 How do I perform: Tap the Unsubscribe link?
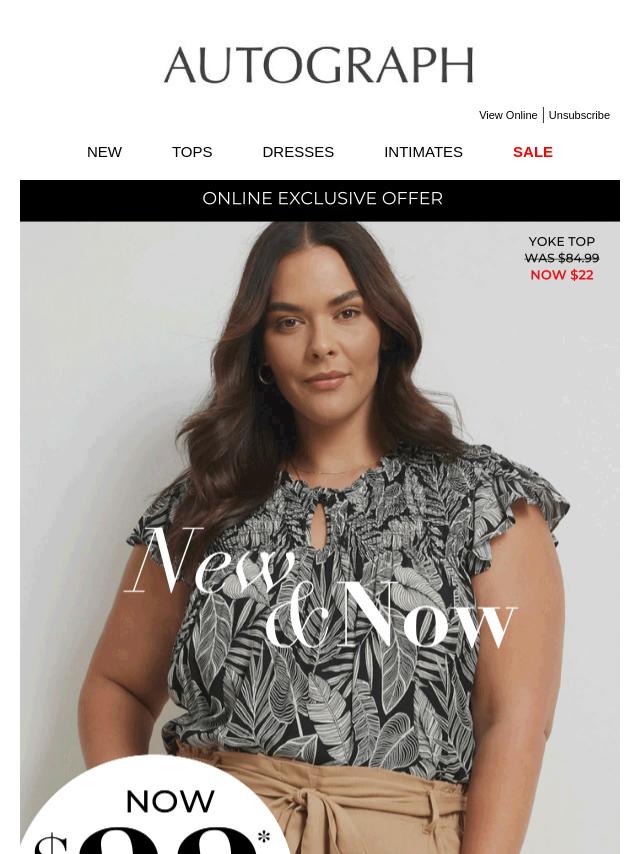tap(579, 115)
